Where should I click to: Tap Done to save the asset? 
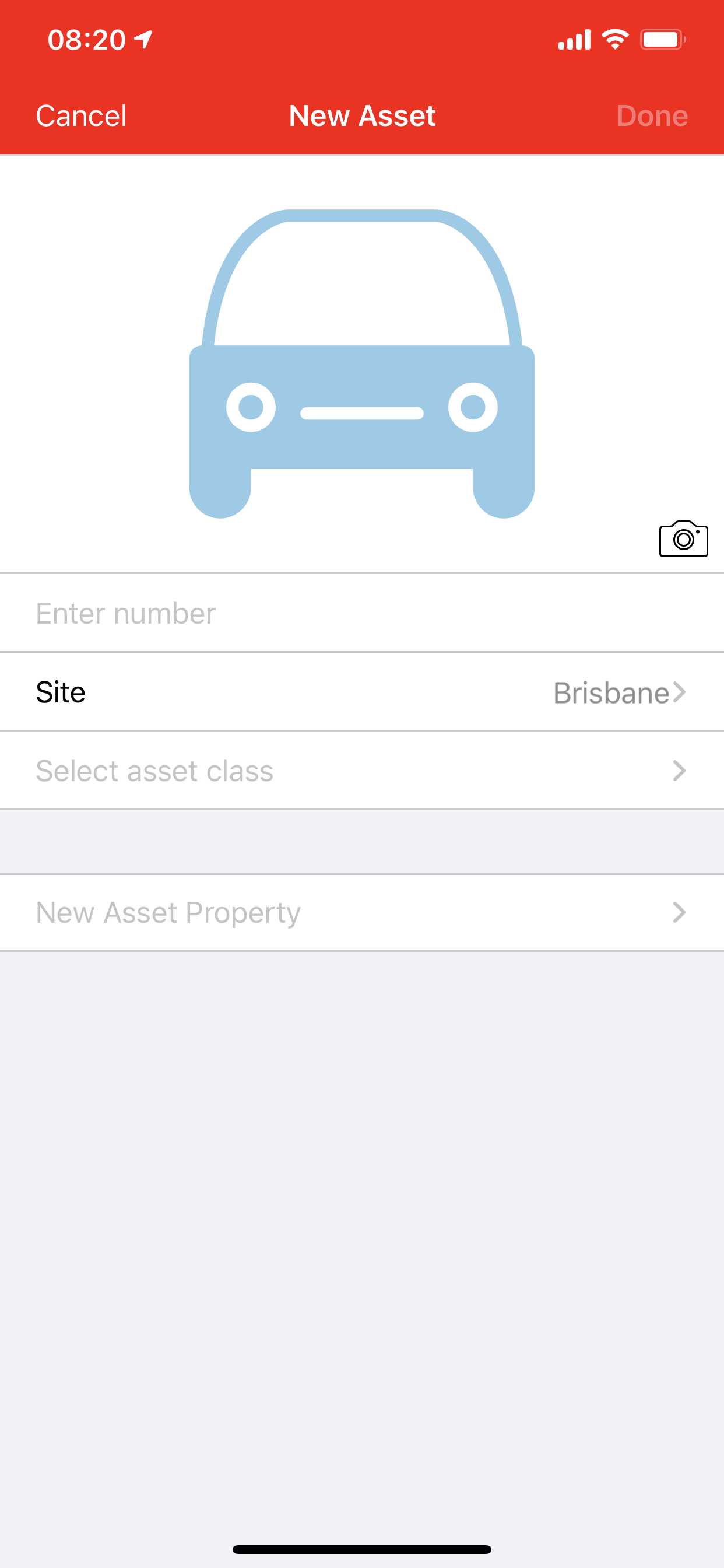tap(652, 116)
